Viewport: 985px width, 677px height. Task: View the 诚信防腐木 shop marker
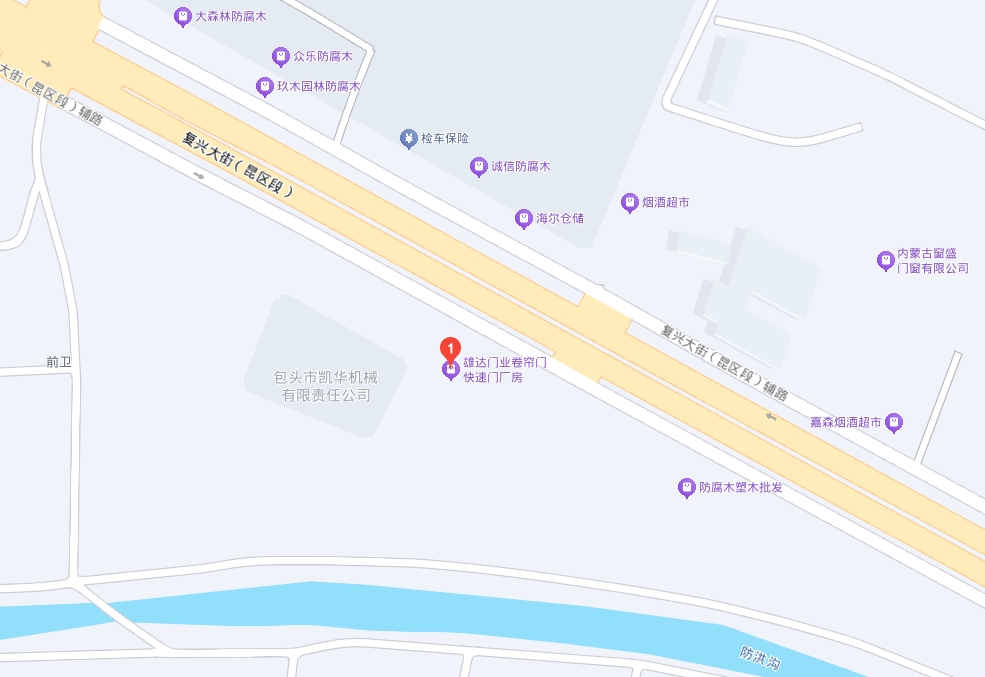(479, 166)
